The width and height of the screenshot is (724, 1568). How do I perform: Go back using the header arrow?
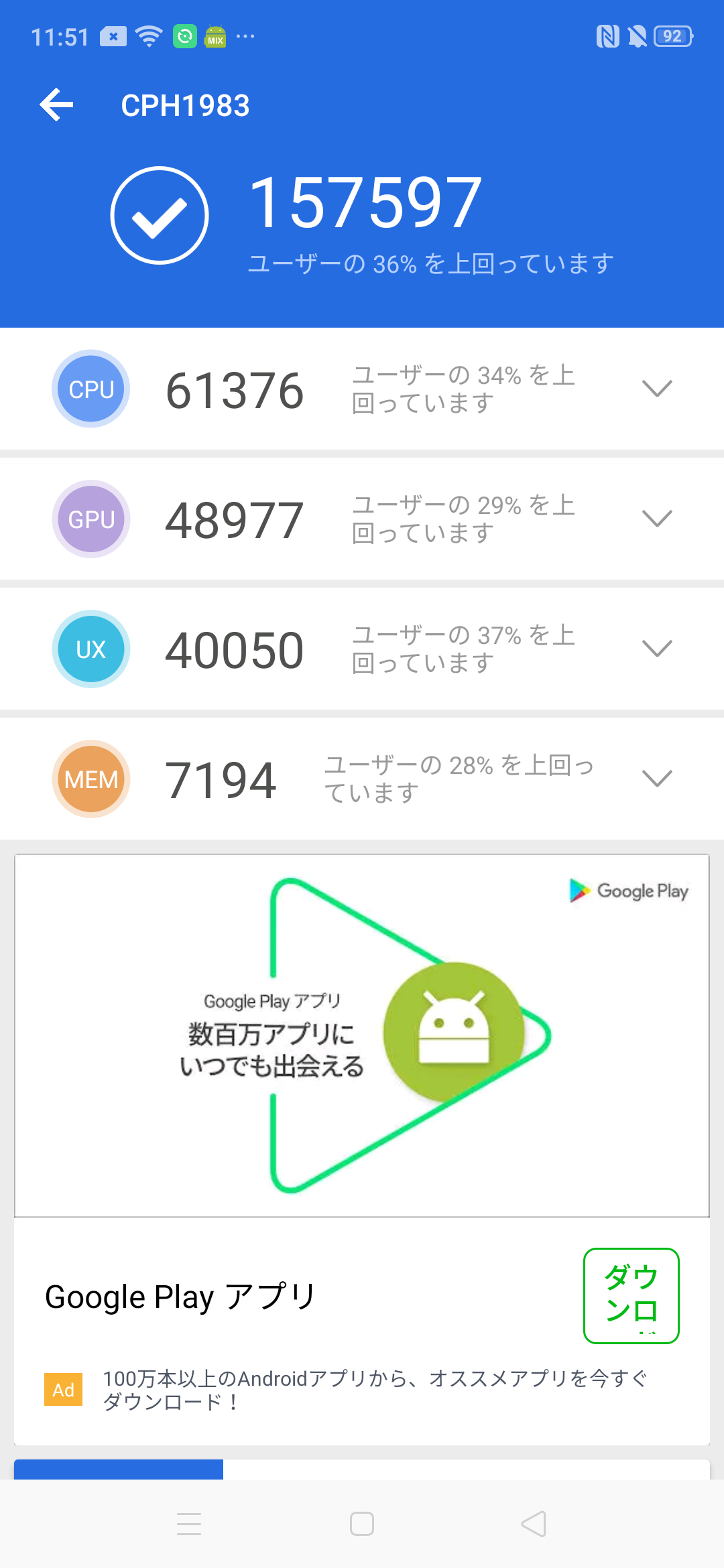coord(56,105)
